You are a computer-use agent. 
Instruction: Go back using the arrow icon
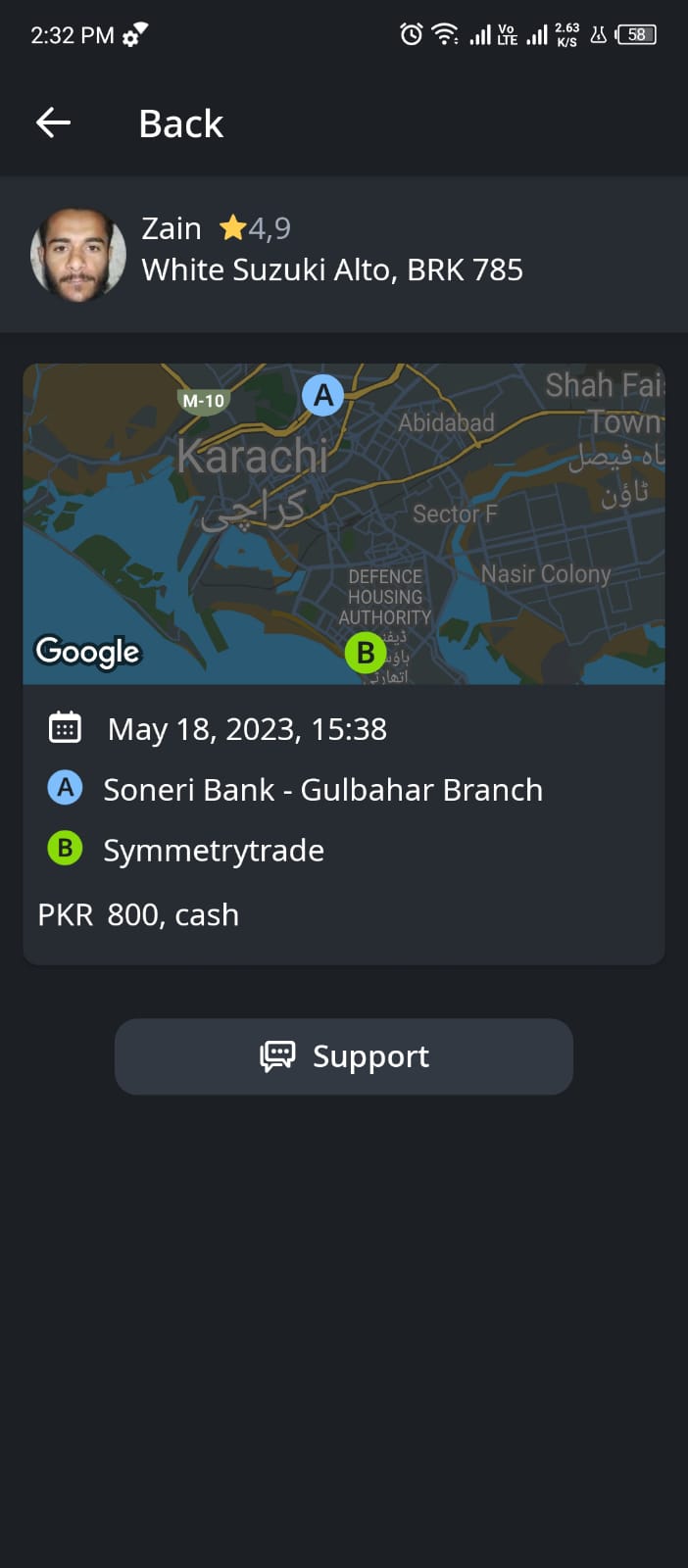pyautogui.click(x=53, y=122)
